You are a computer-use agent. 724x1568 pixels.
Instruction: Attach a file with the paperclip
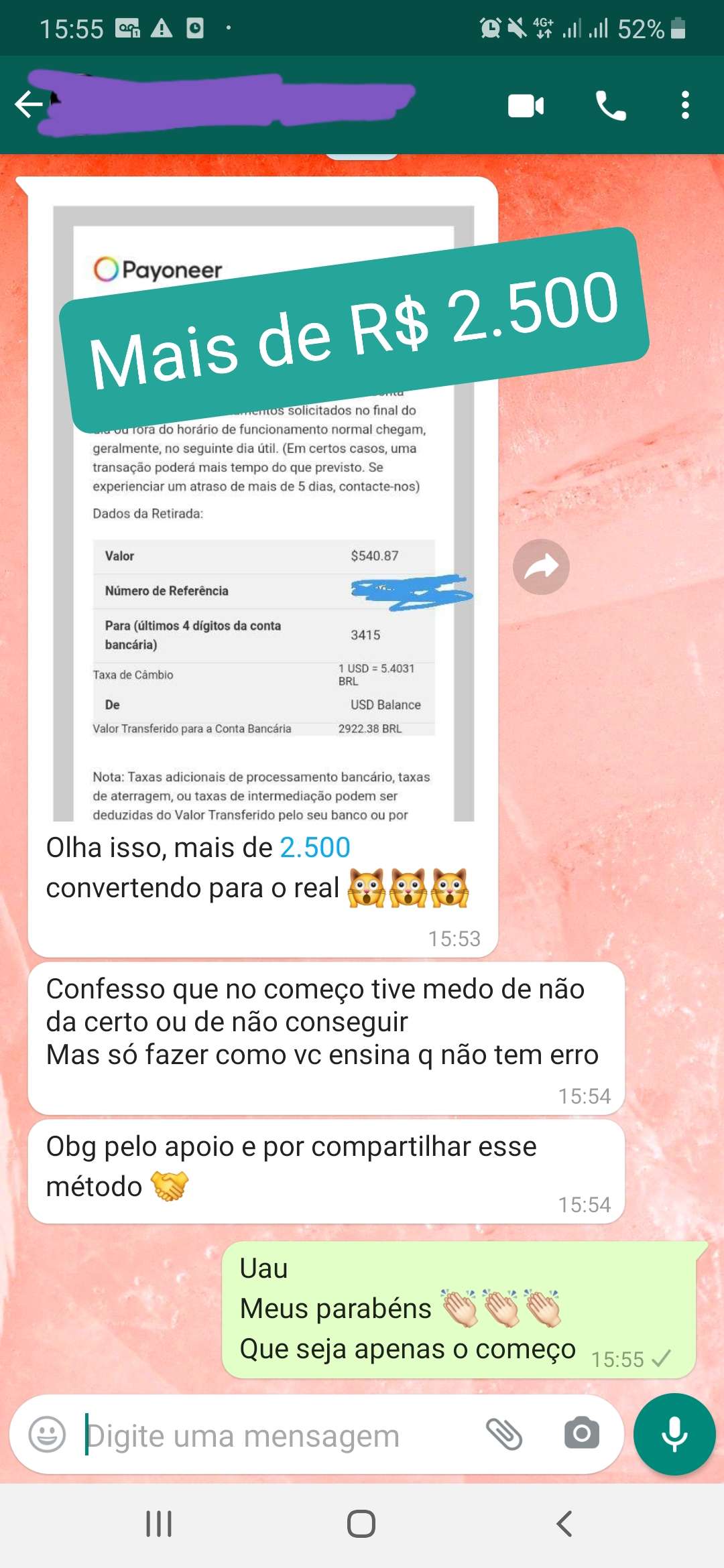[x=504, y=1434]
